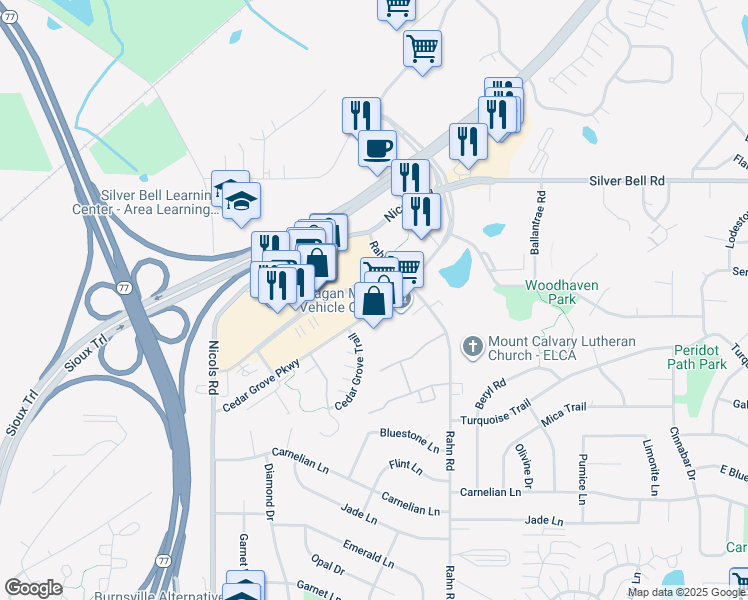Select the front graduation cap school marker
This screenshot has height=600, width=748.
242,202
